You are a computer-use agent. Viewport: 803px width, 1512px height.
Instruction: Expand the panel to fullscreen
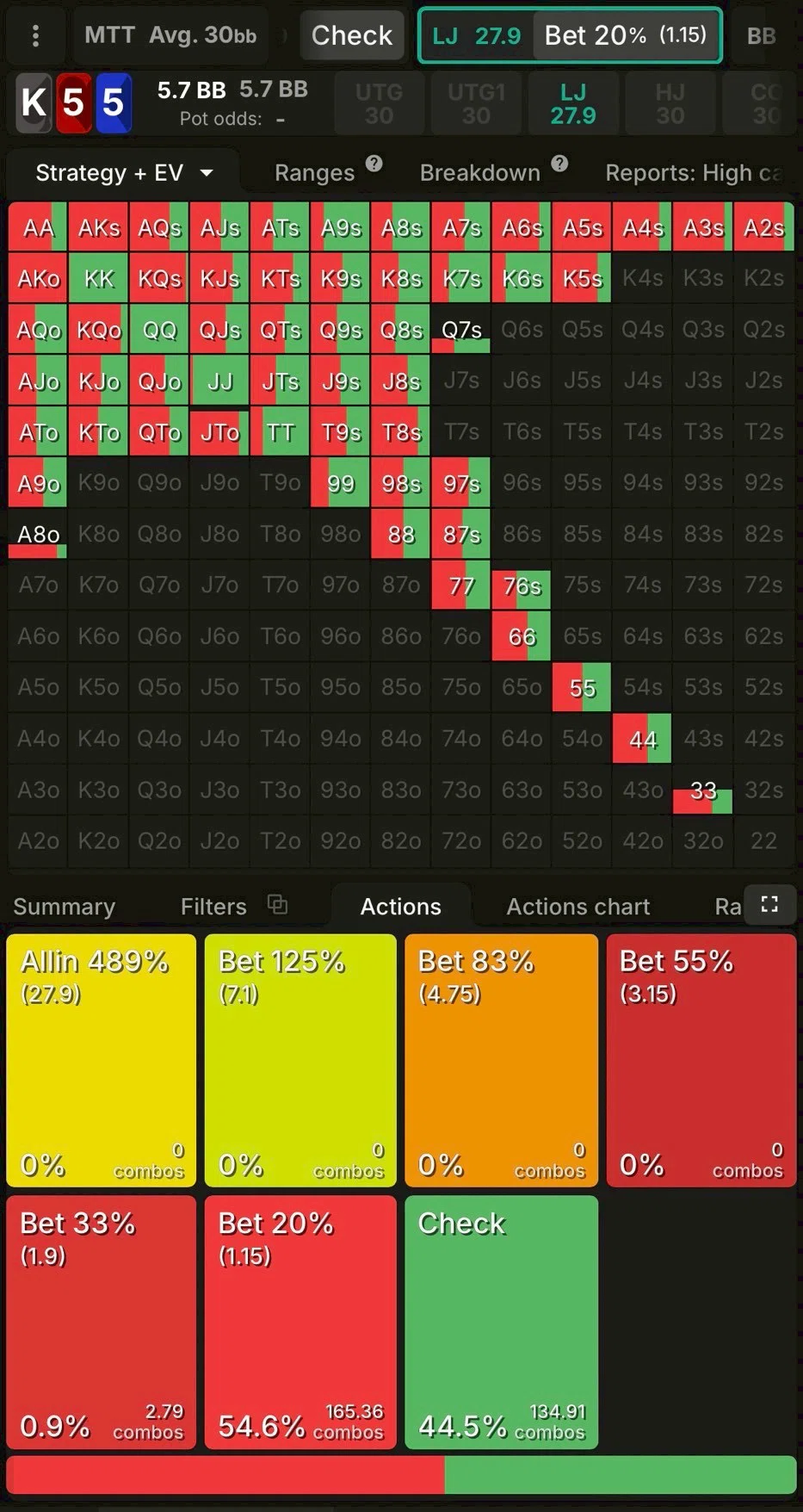point(769,904)
